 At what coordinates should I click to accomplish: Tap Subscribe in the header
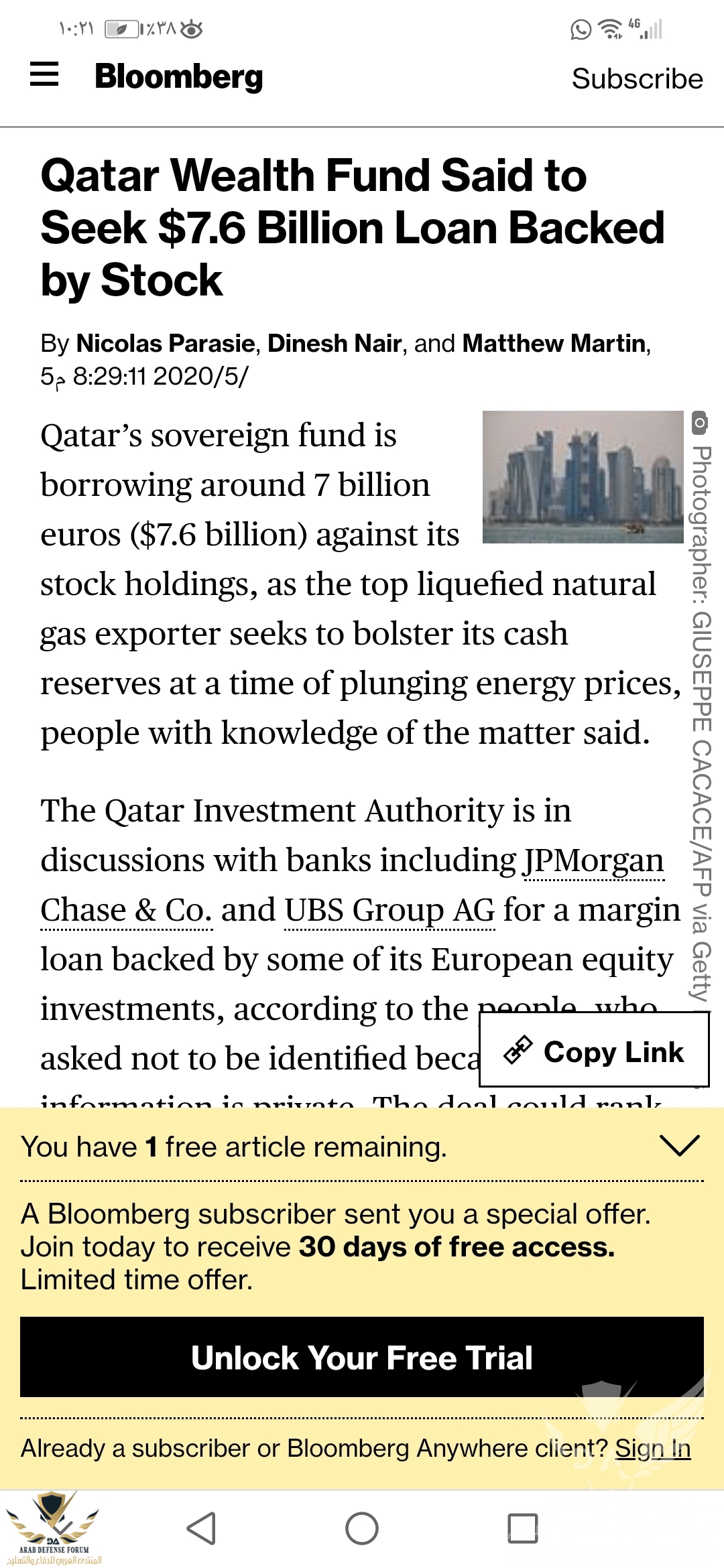[x=637, y=79]
